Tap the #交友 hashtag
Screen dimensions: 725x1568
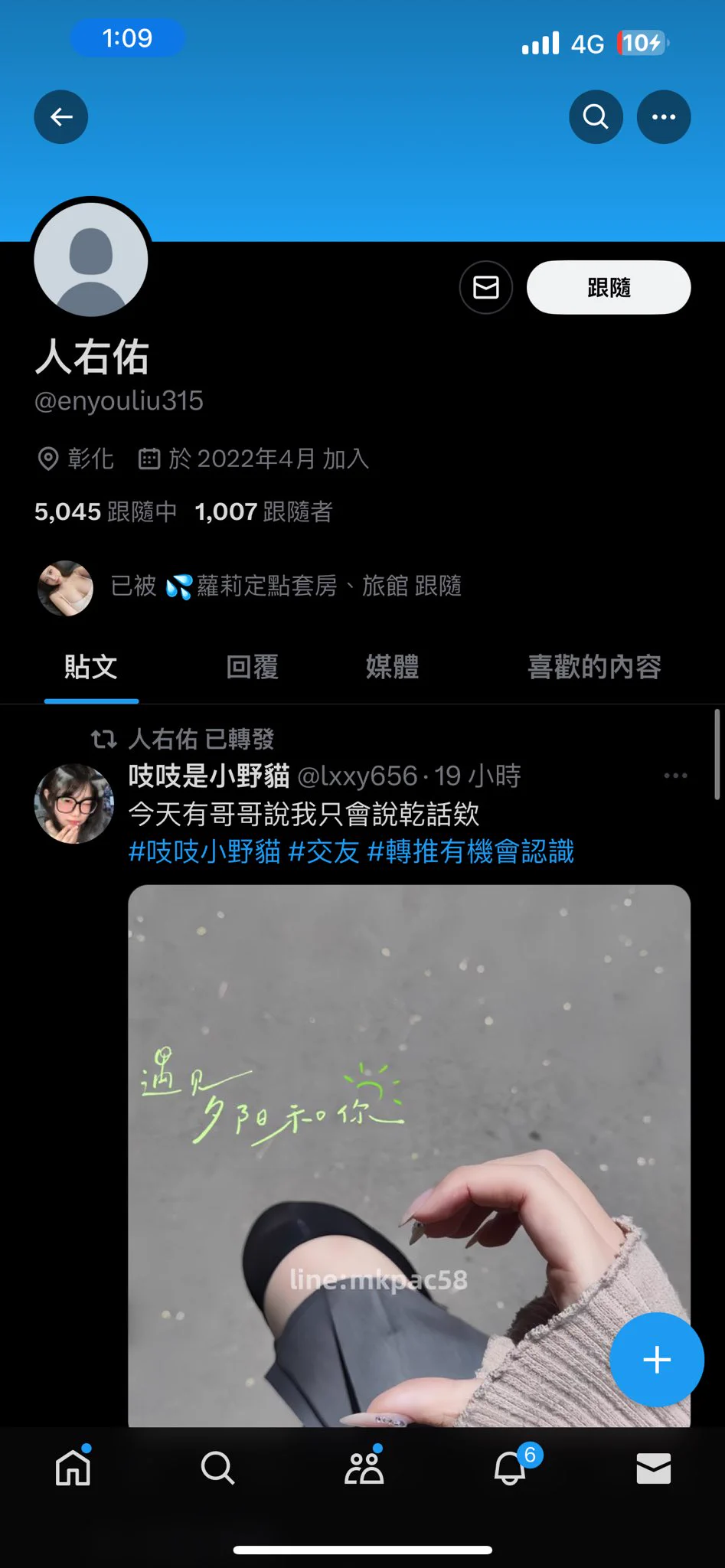point(323,851)
